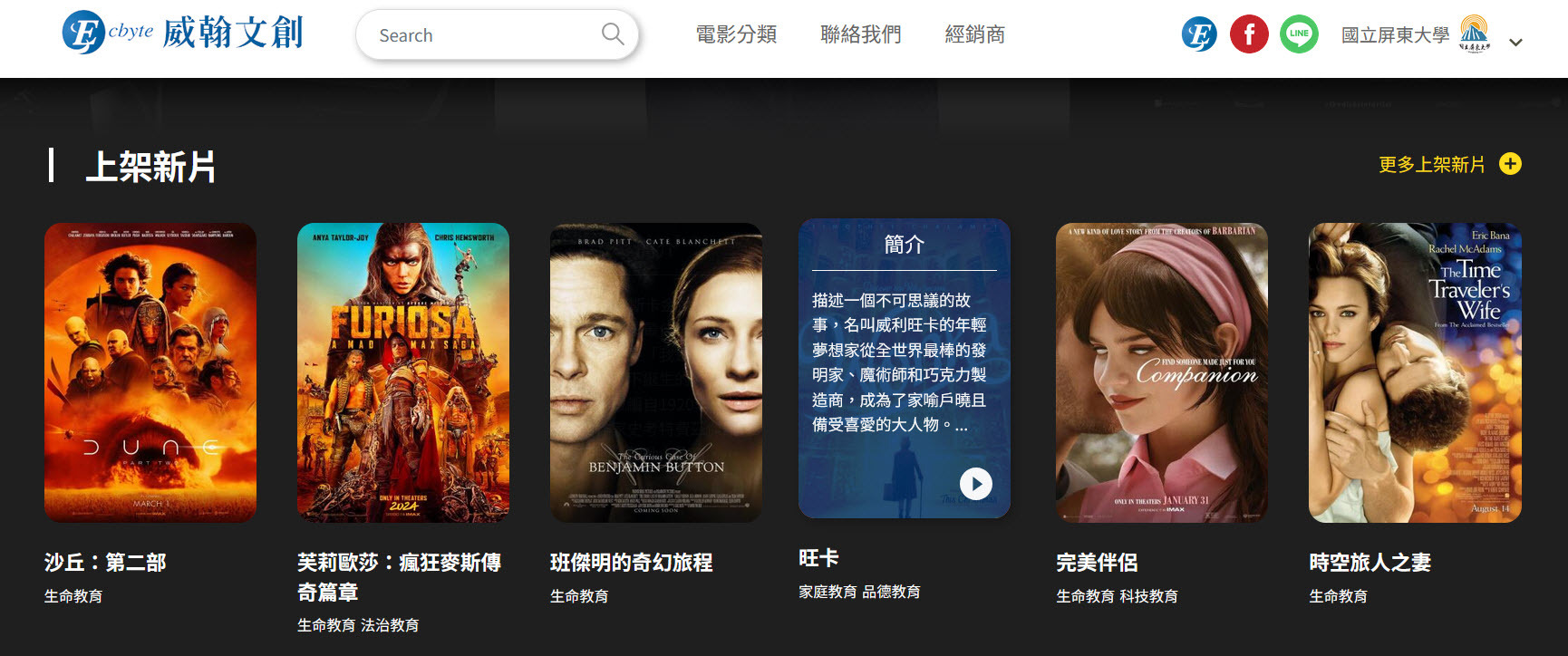This screenshot has width=1568, height=656.
Task: Tap the Search input field
Action: coord(480,35)
